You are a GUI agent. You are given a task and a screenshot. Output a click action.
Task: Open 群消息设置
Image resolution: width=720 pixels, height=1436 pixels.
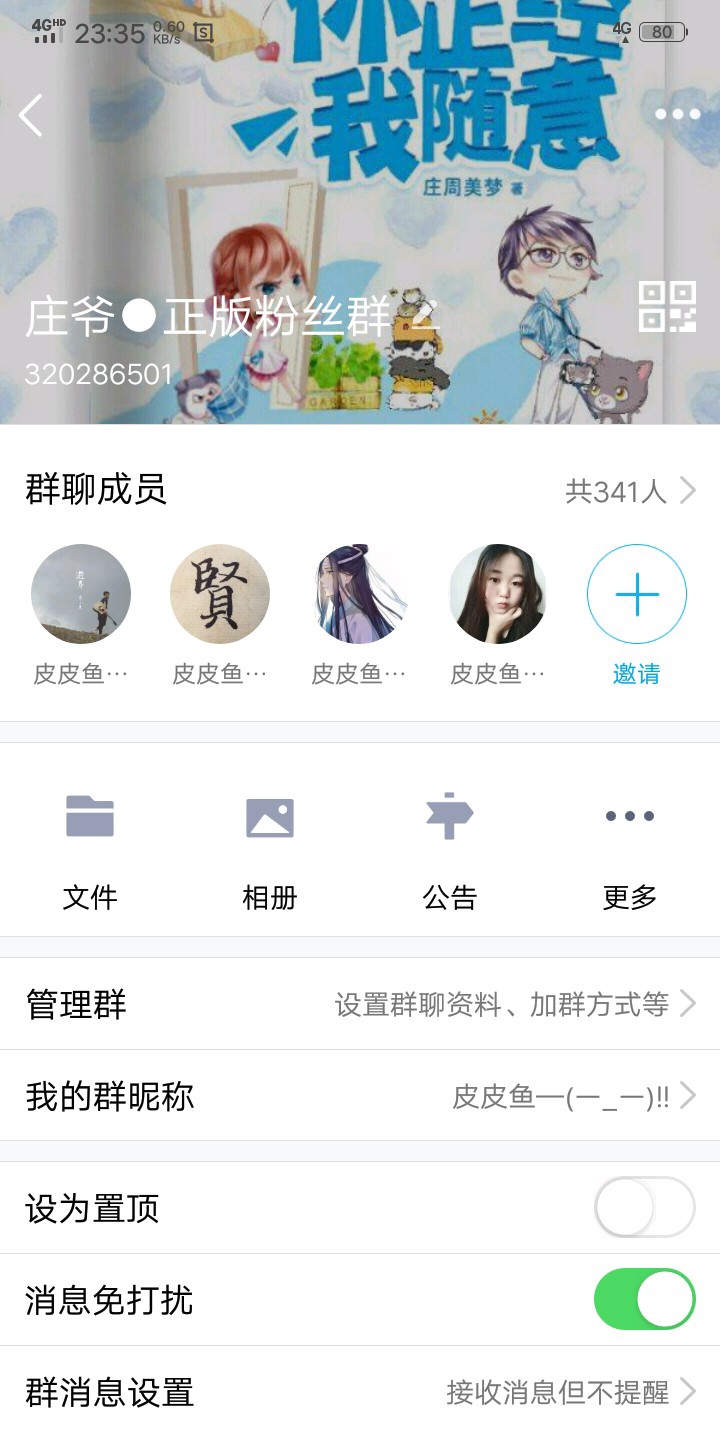coord(360,1392)
